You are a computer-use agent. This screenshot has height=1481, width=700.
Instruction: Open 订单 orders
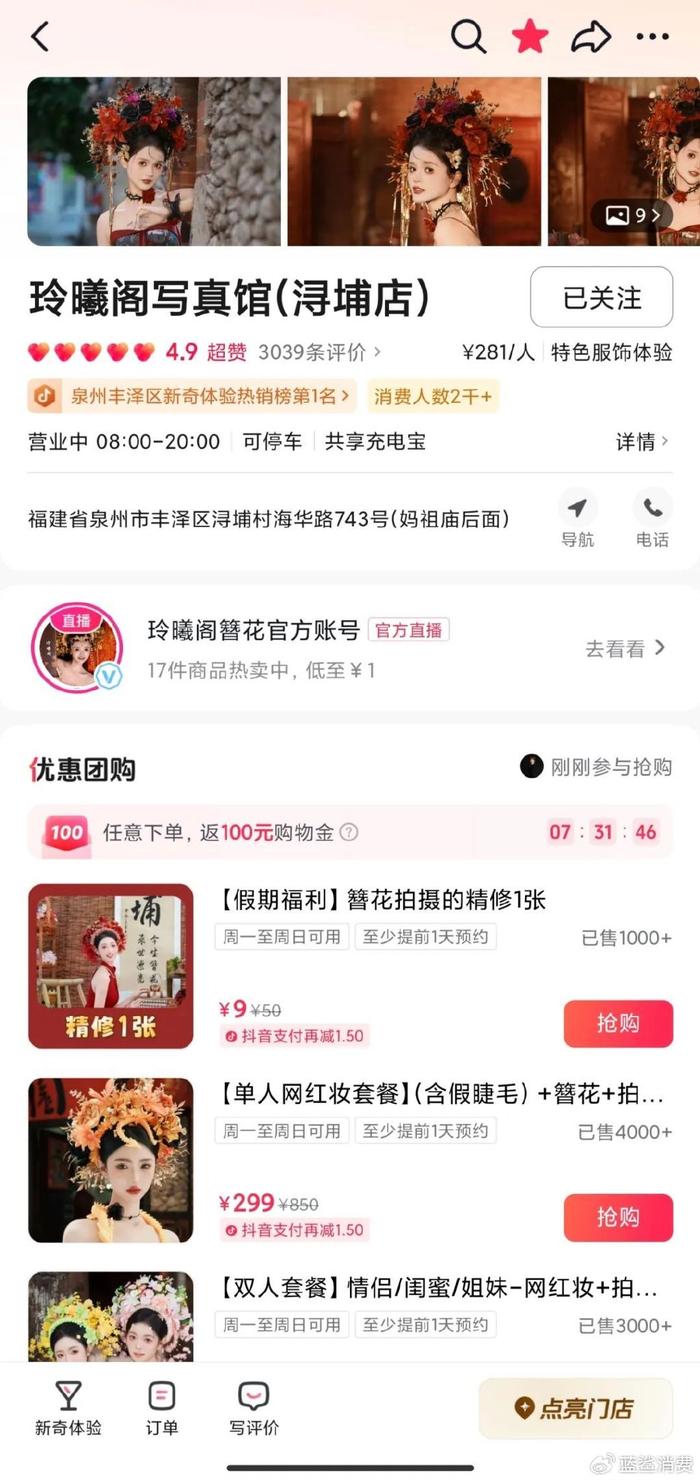(162, 1408)
